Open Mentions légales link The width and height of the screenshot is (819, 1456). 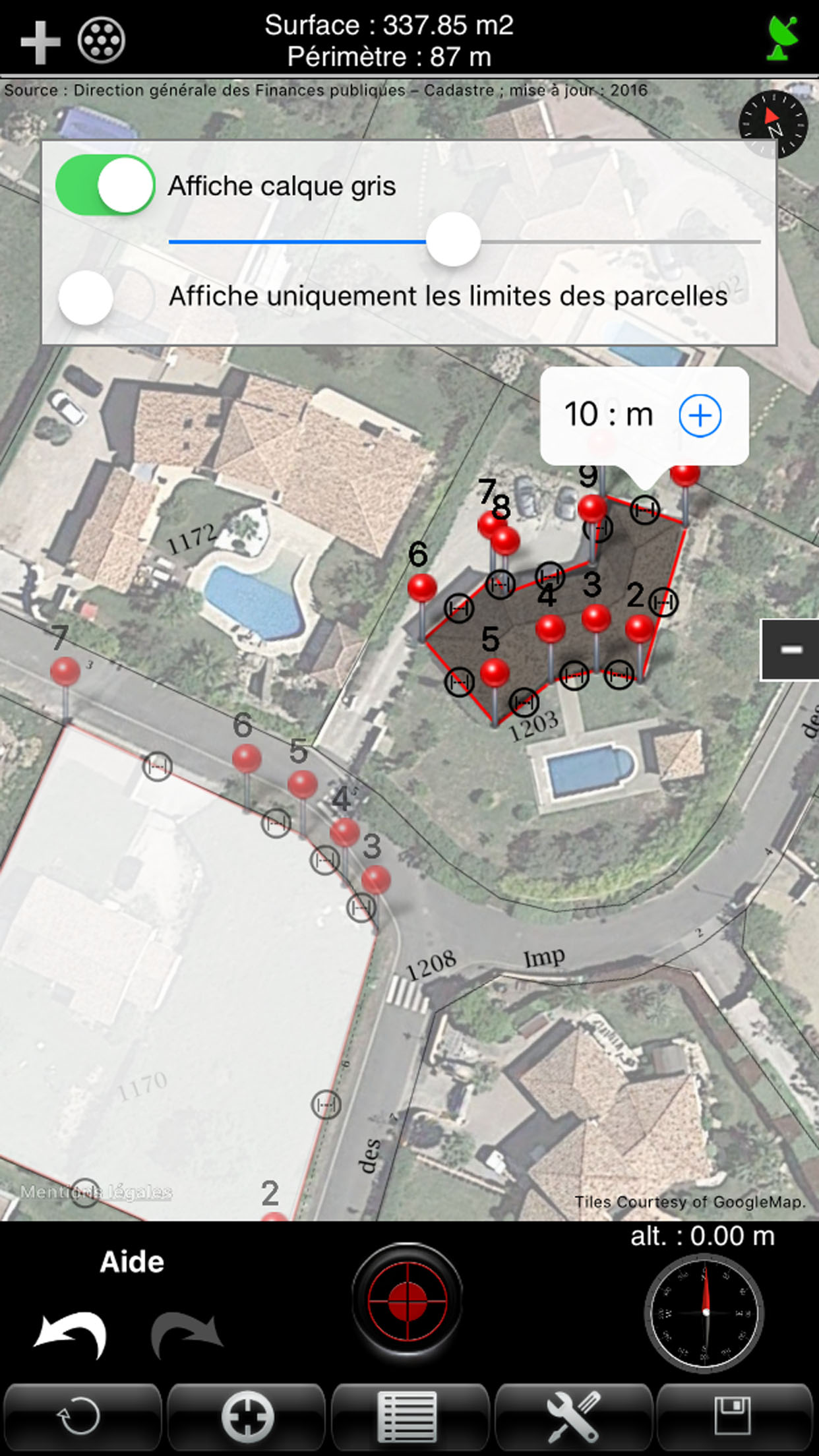(x=96, y=1192)
